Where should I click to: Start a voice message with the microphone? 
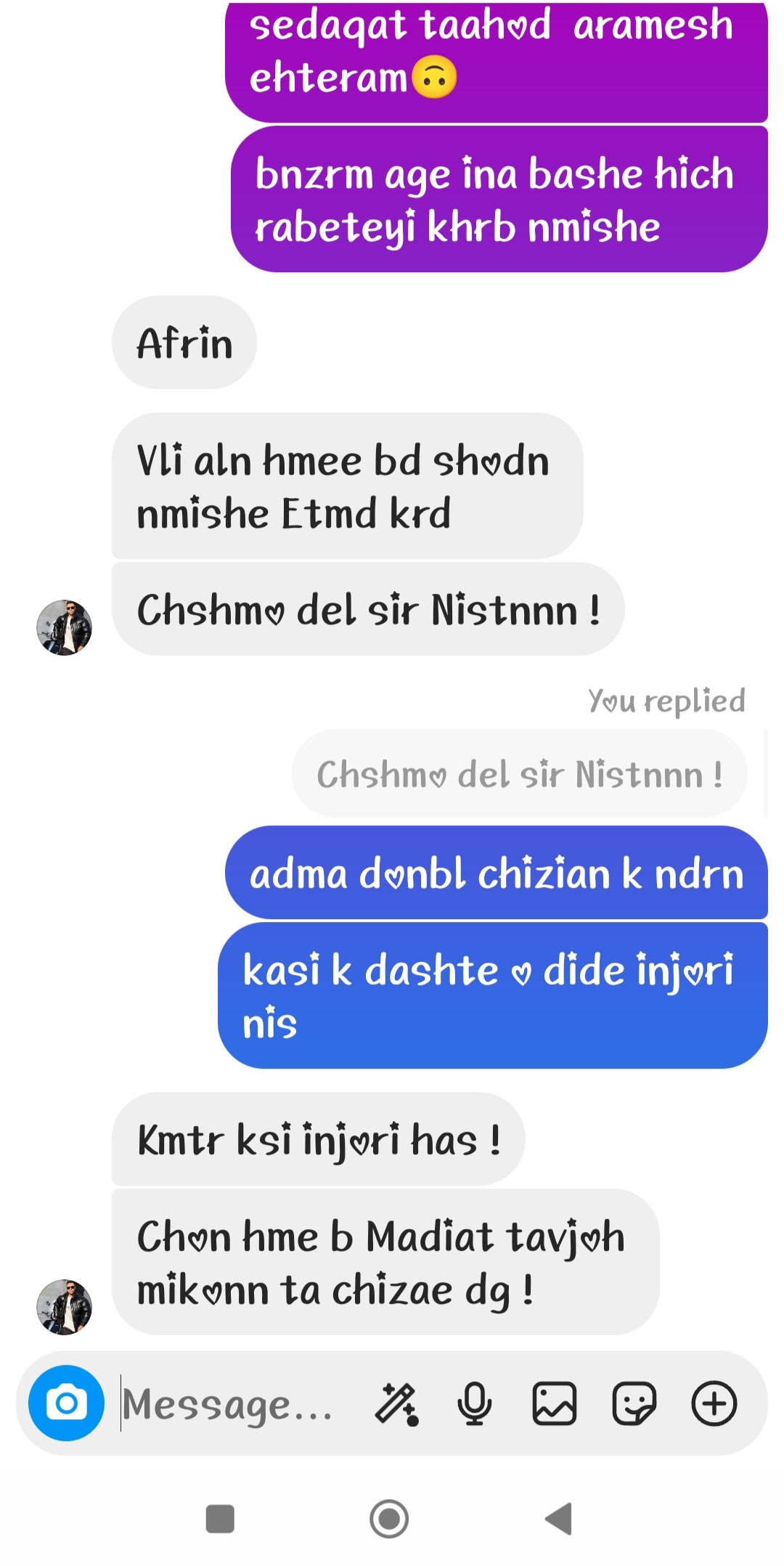pos(474,1404)
